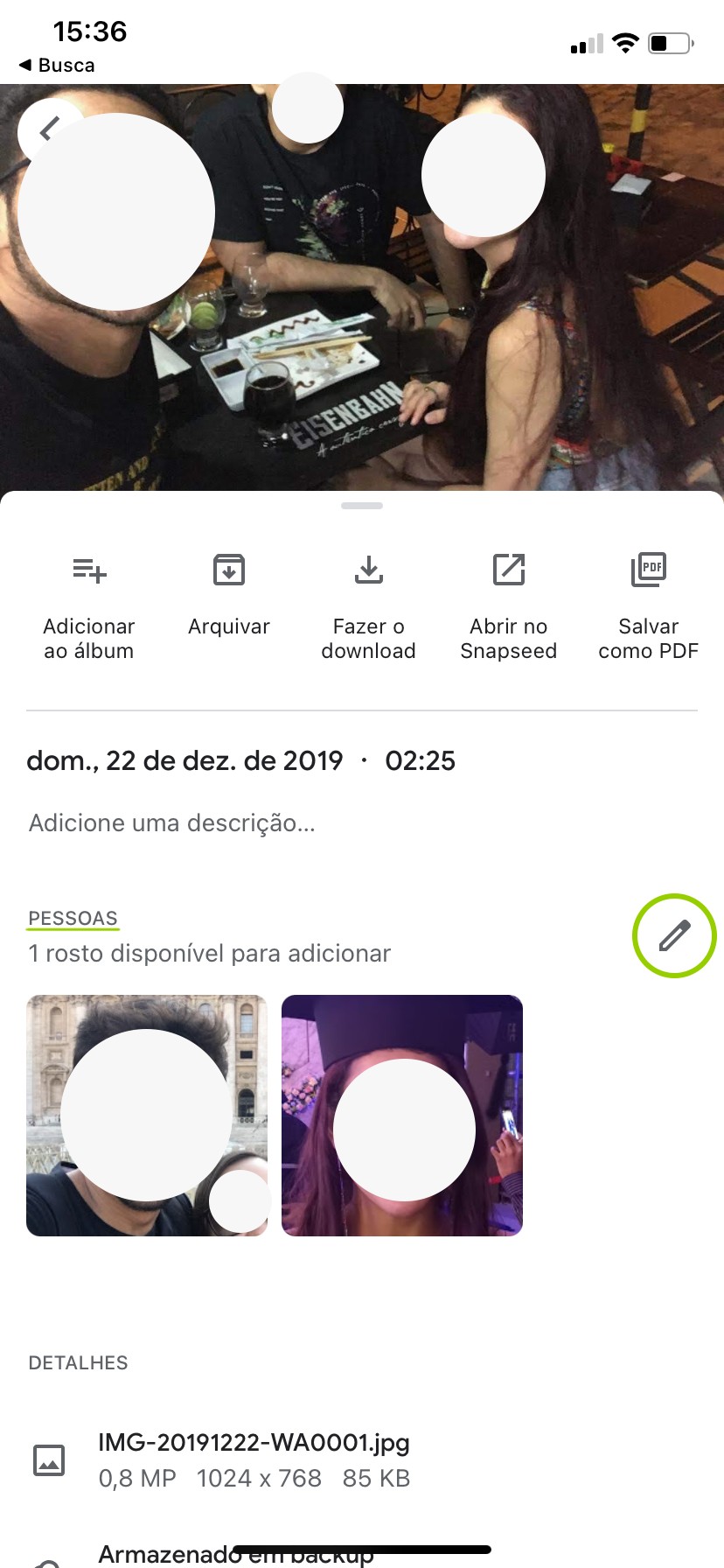
Task: Go back using the arrow over the photo
Action: (x=47, y=129)
